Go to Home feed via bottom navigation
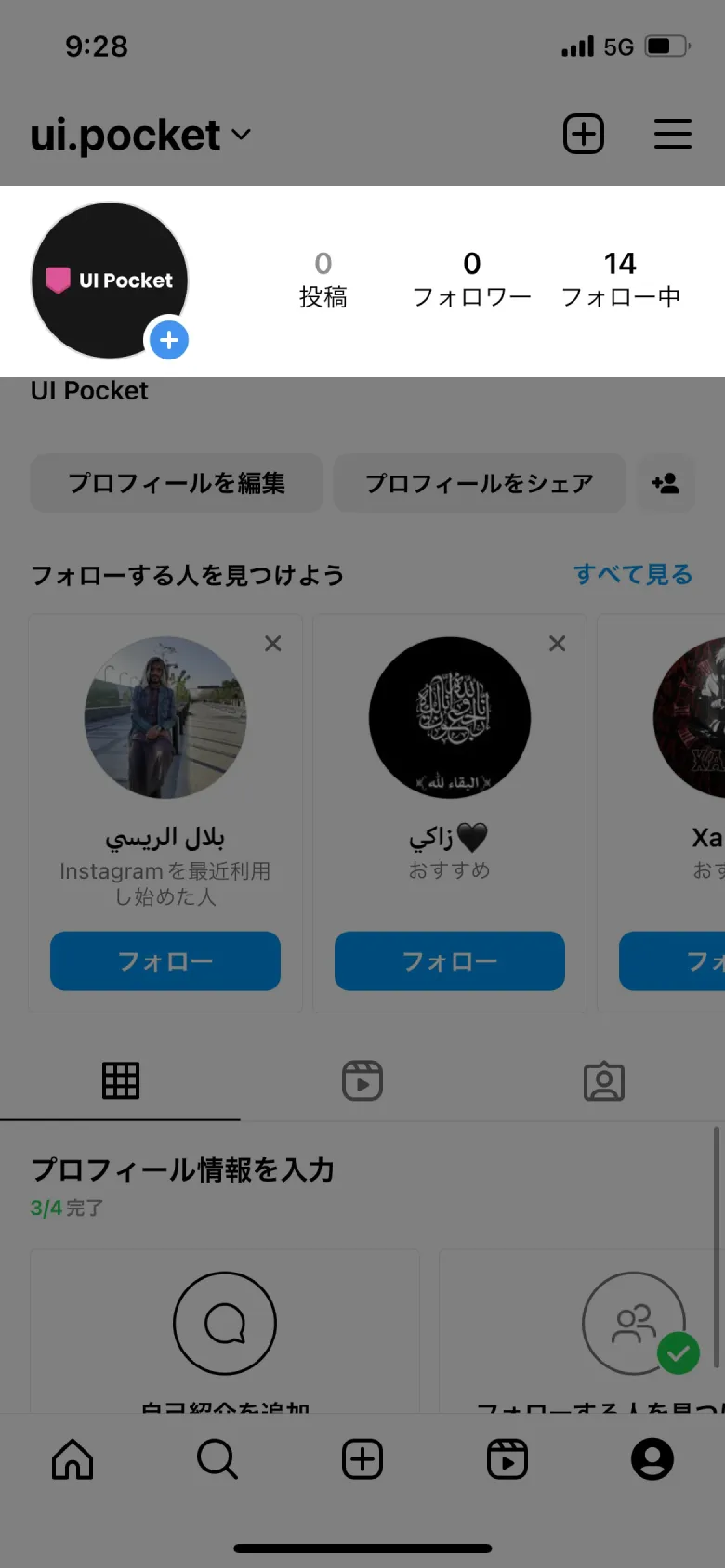Screen dimensions: 725x1568 (72, 1458)
